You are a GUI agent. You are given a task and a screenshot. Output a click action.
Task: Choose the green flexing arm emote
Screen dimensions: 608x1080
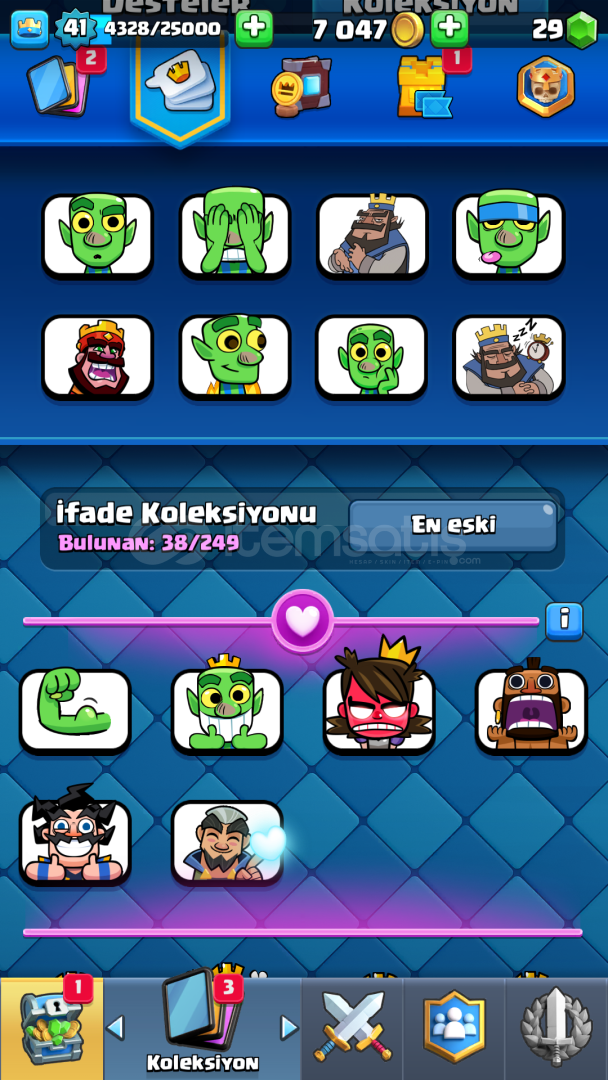tap(75, 712)
